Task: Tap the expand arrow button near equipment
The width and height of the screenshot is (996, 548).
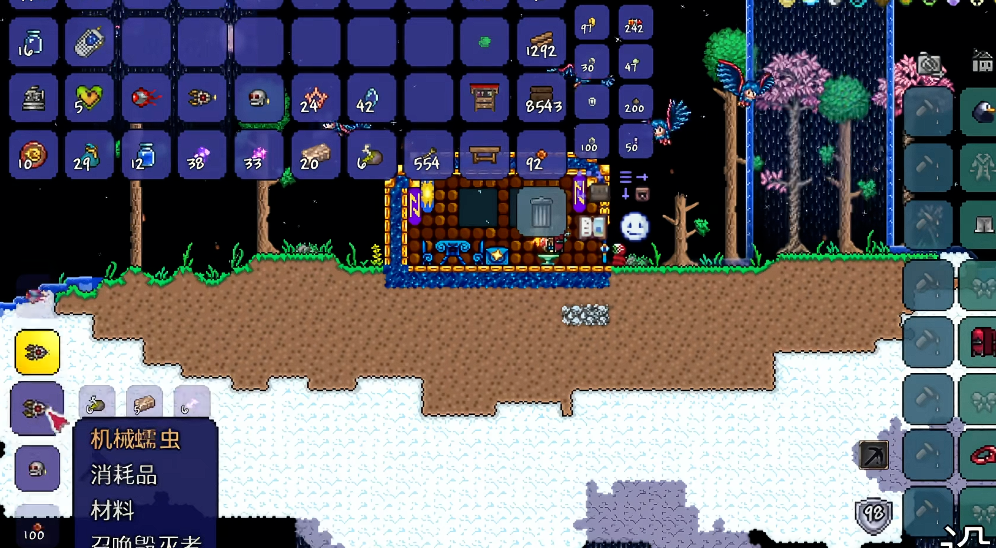Action: (873, 455)
